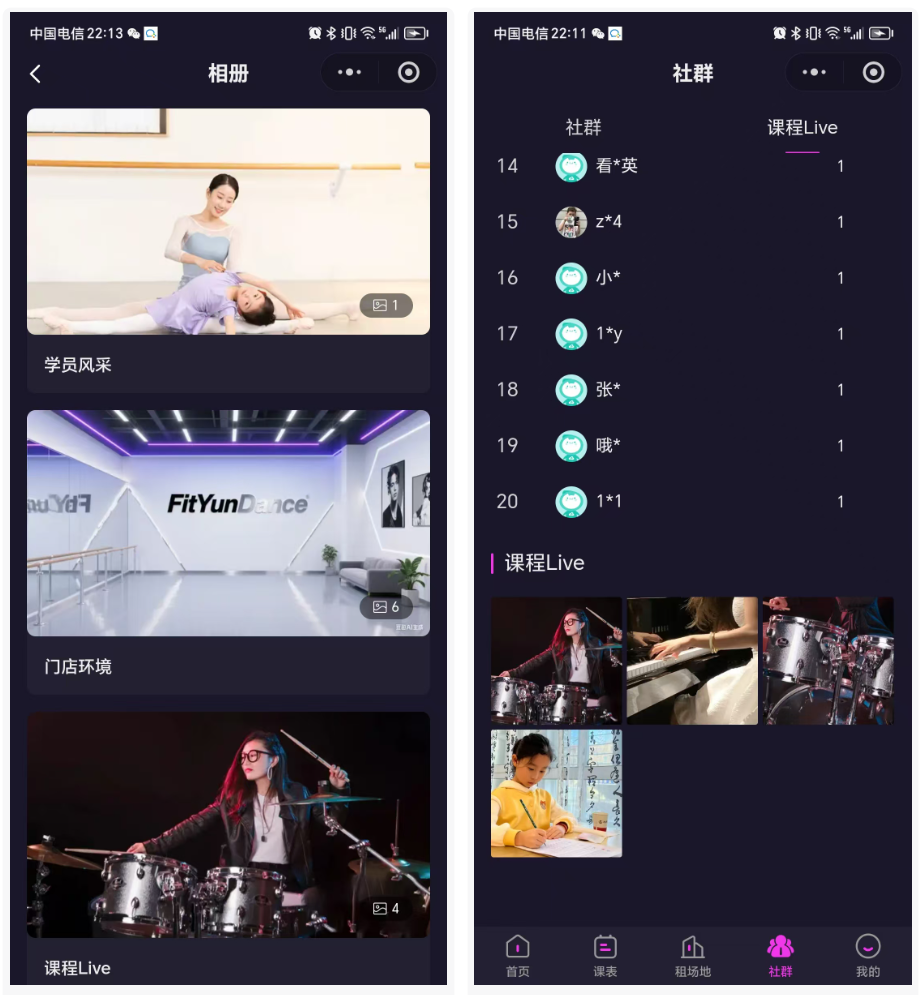The height and width of the screenshot is (995, 922).
Task: Switch to the 社群 top tab
Action: tap(583, 128)
